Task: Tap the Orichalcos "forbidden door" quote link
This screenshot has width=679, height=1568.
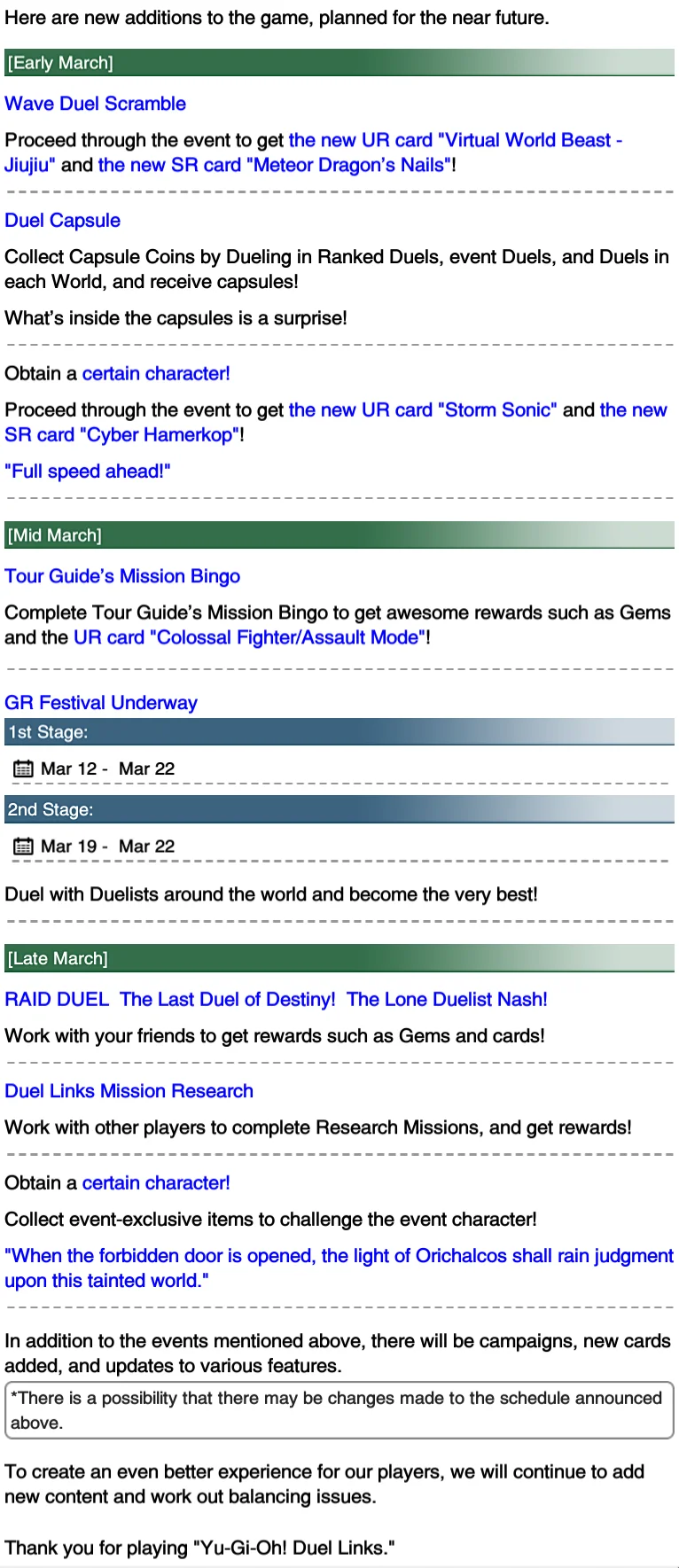Action: point(339,1256)
